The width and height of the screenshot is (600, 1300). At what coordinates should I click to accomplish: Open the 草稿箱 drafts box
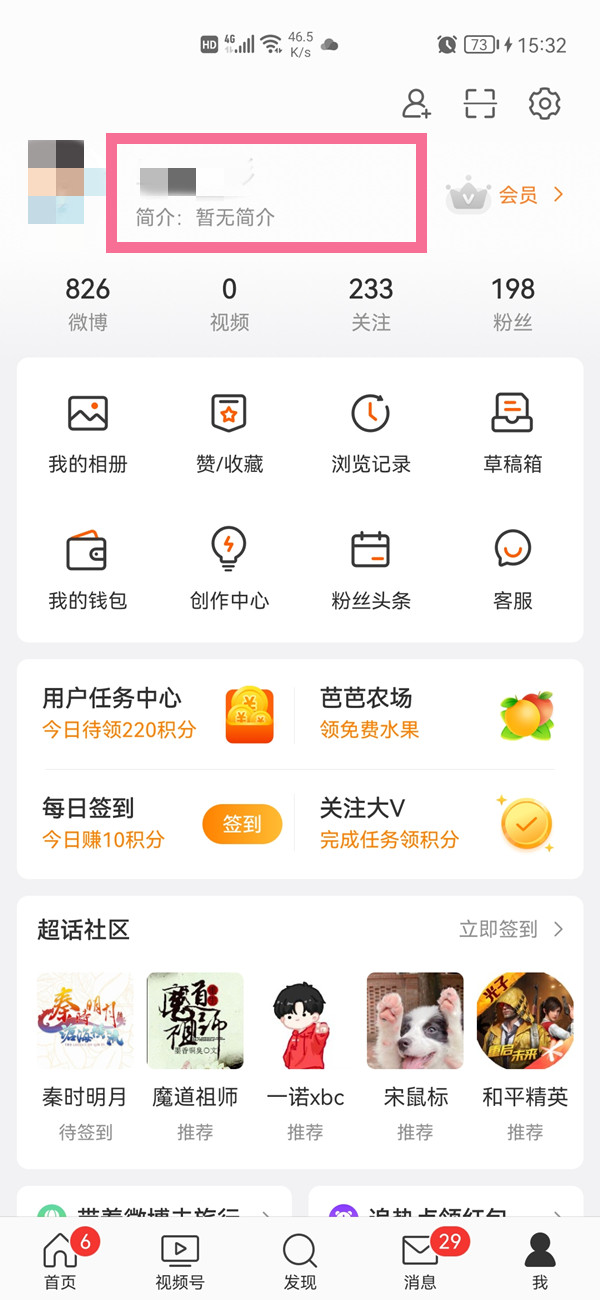512,433
